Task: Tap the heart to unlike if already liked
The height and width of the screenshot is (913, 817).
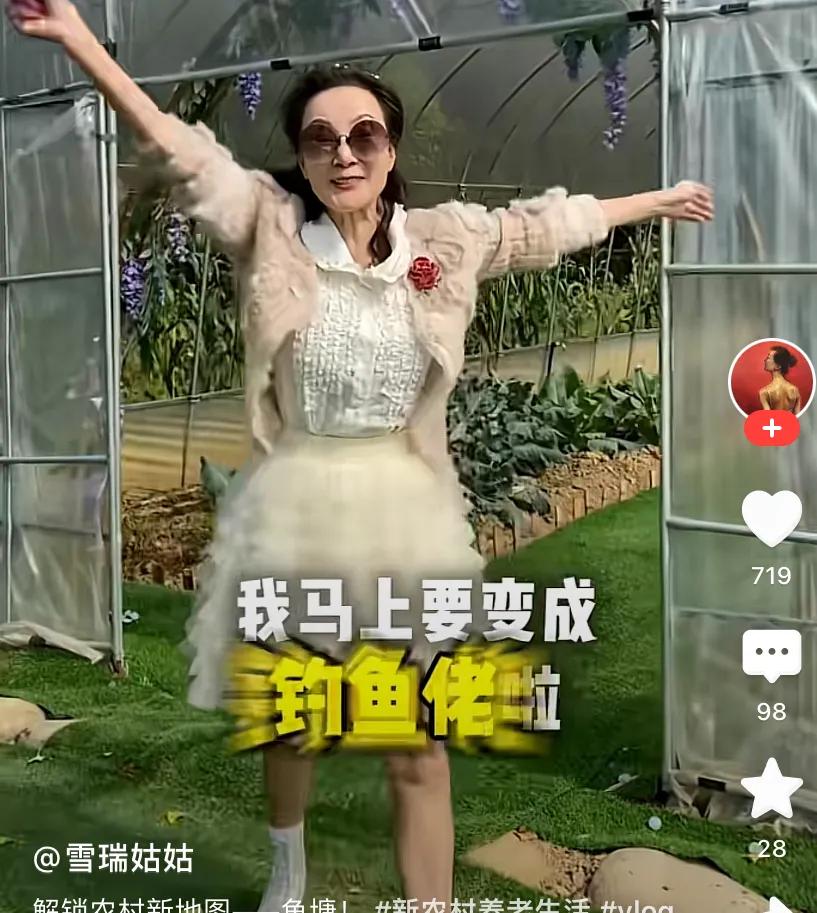Action: [x=771, y=519]
